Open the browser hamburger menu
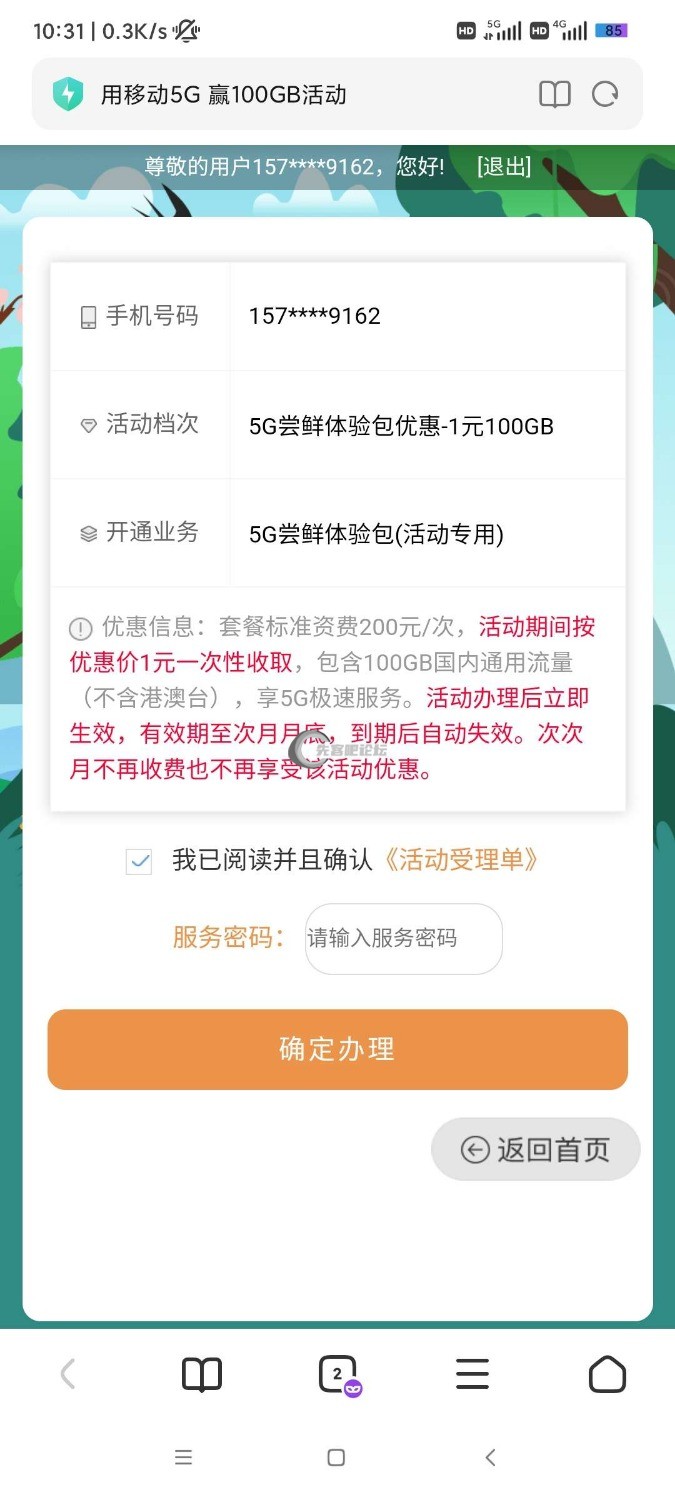 click(x=472, y=1375)
